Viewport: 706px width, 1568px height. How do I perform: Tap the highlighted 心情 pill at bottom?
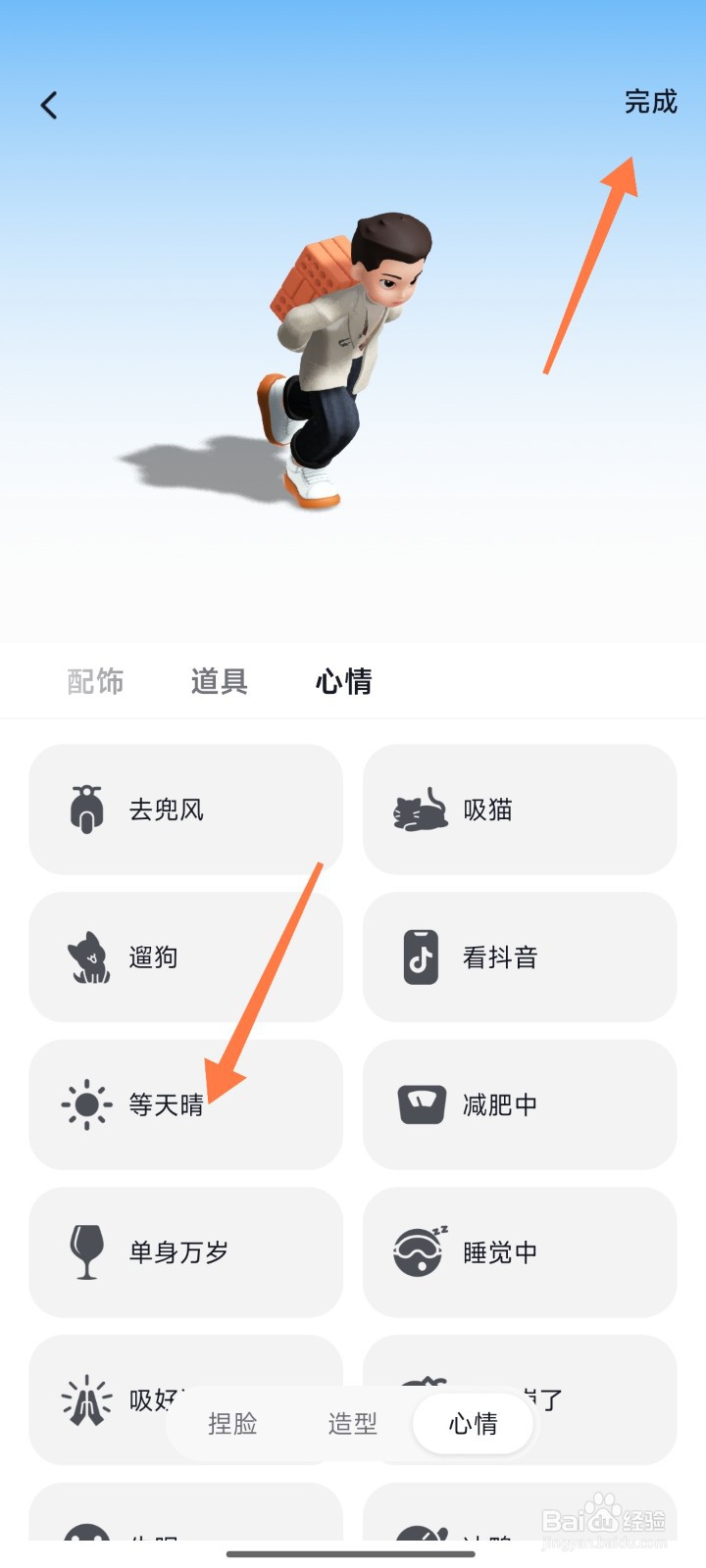click(472, 1424)
